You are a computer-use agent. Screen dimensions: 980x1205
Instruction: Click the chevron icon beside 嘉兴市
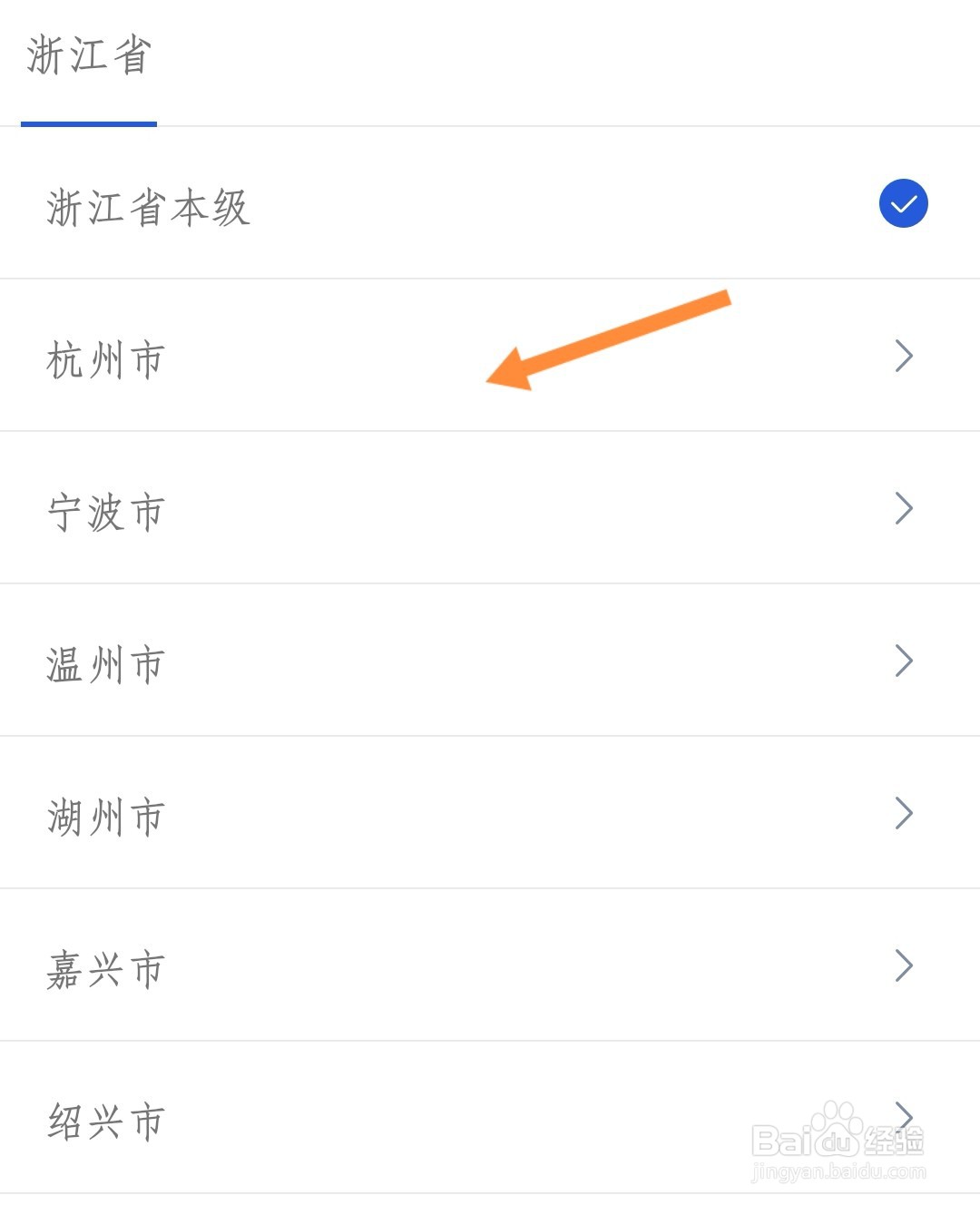coord(904,965)
